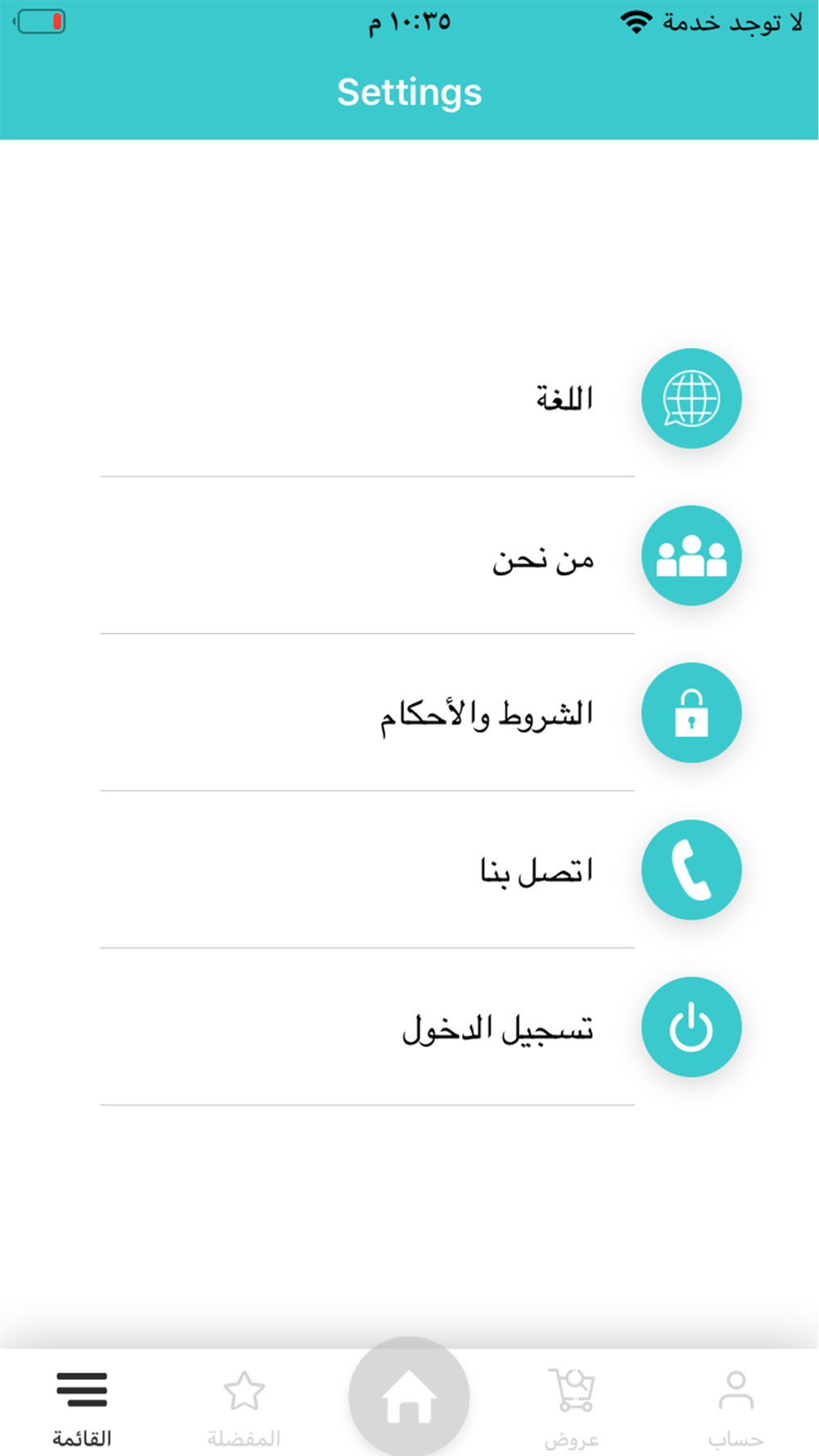Open اتصل بنا (Contact us)
This screenshot has height=1456, width=819.
[x=421, y=870]
